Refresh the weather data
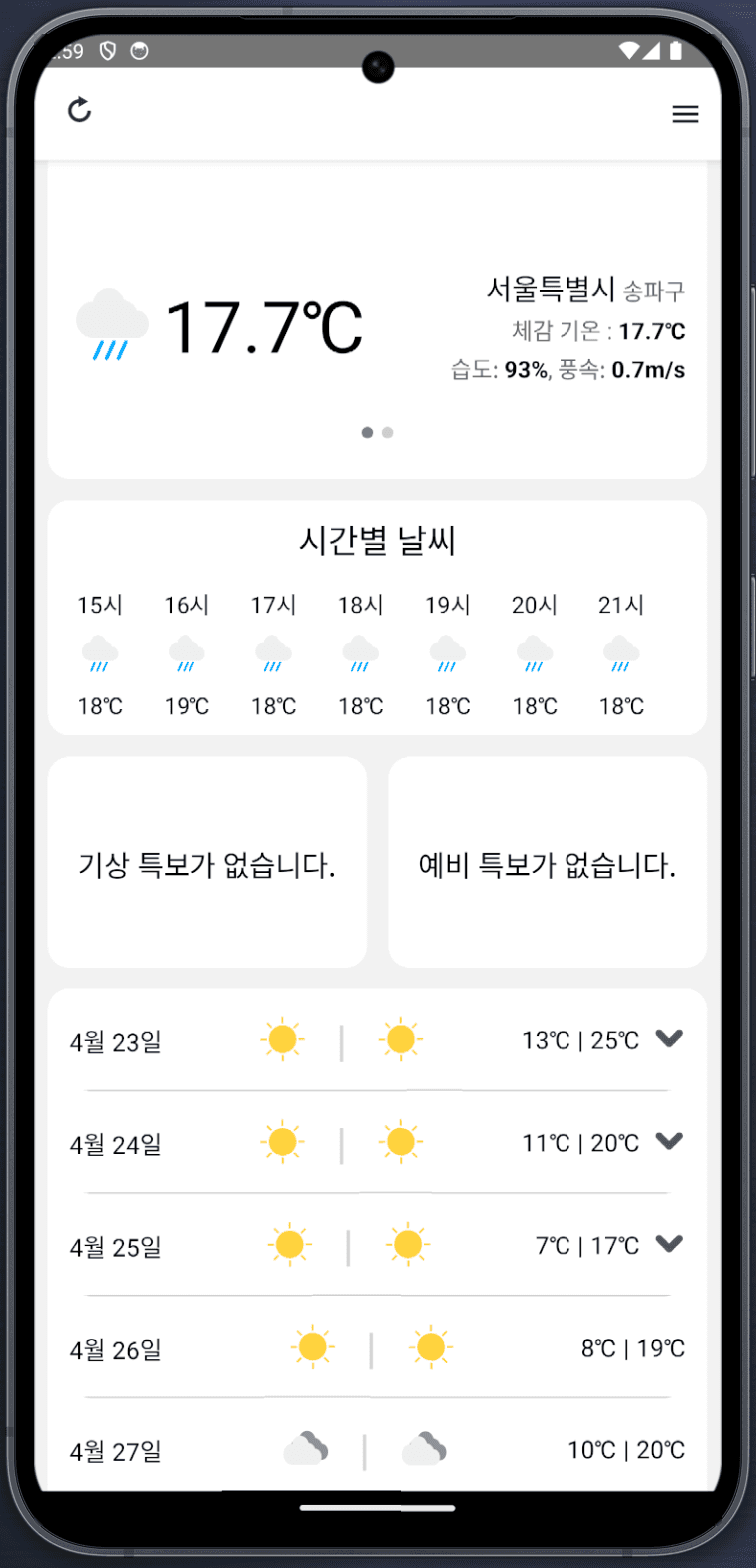 (80, 110)
